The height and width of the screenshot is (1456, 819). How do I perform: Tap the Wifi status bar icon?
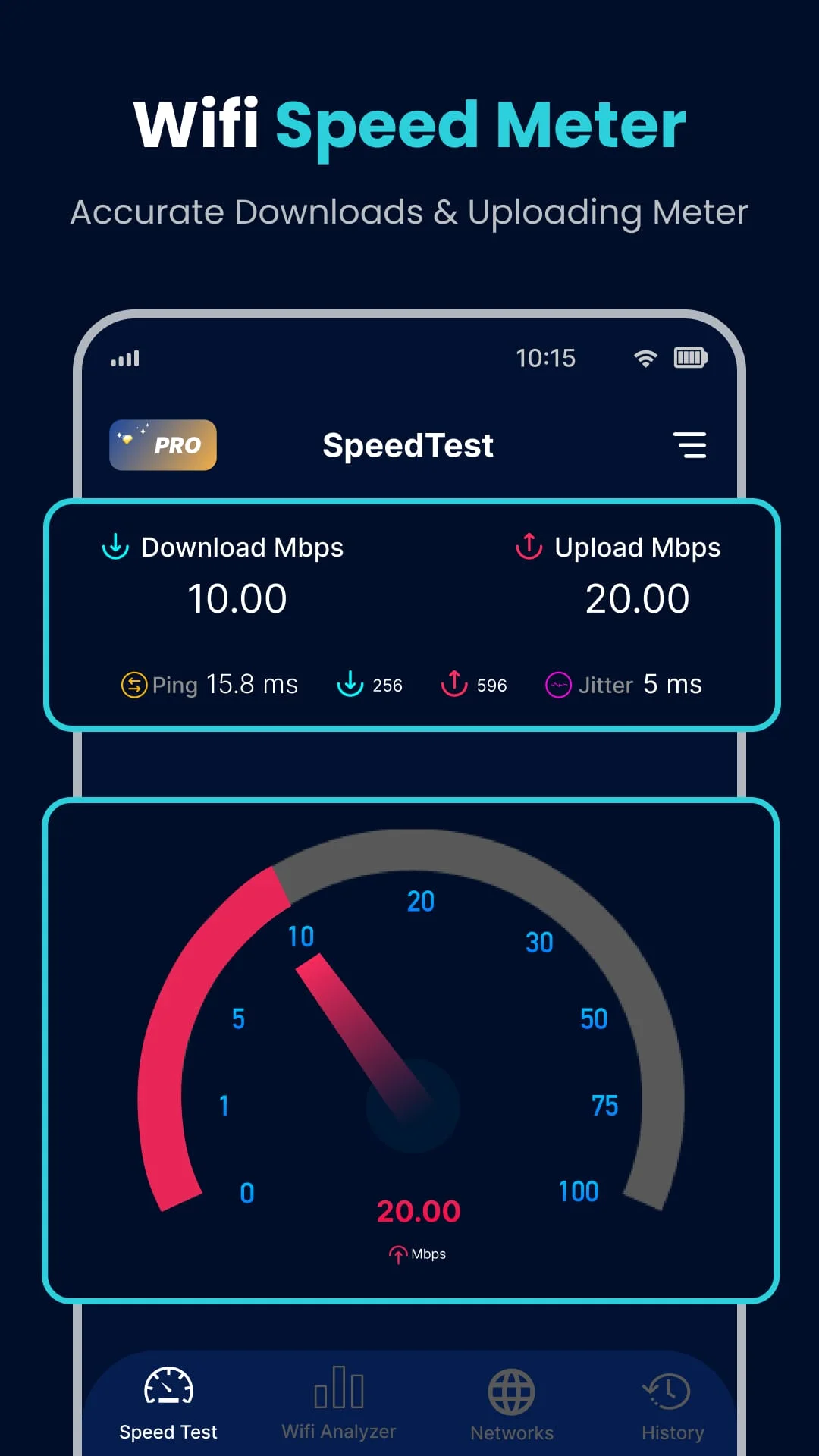pyautogui.click(x=645, y=358)
